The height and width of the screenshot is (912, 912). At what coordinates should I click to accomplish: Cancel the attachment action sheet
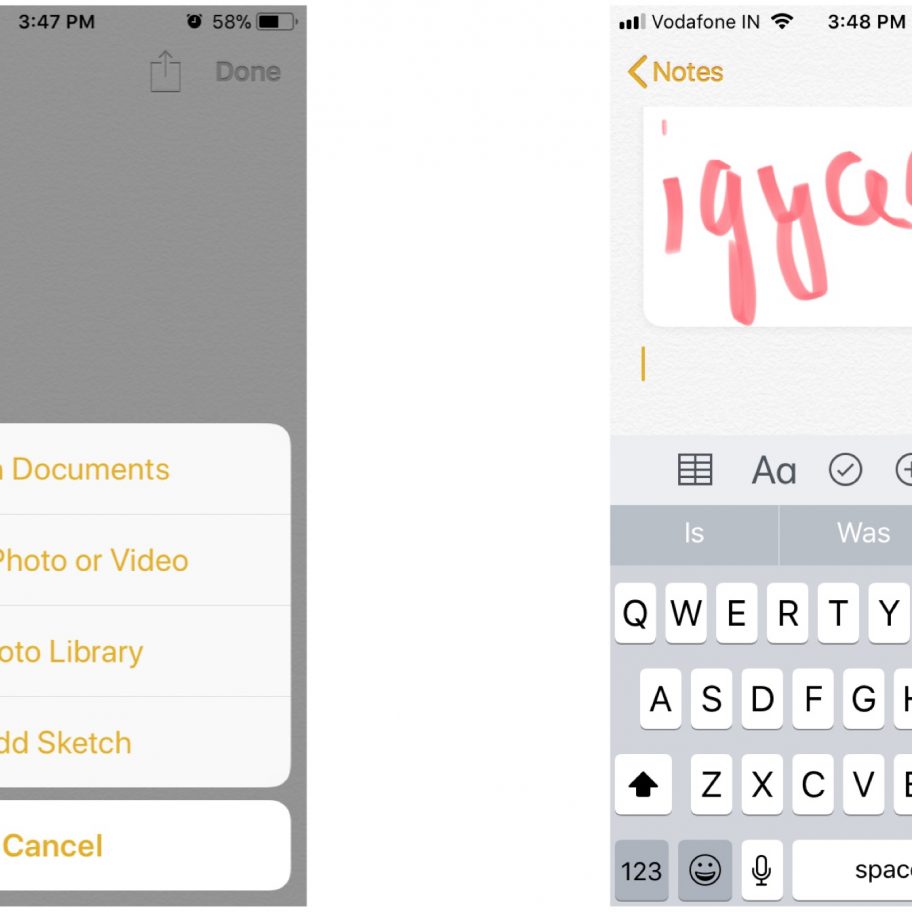[x=60, y=845]
